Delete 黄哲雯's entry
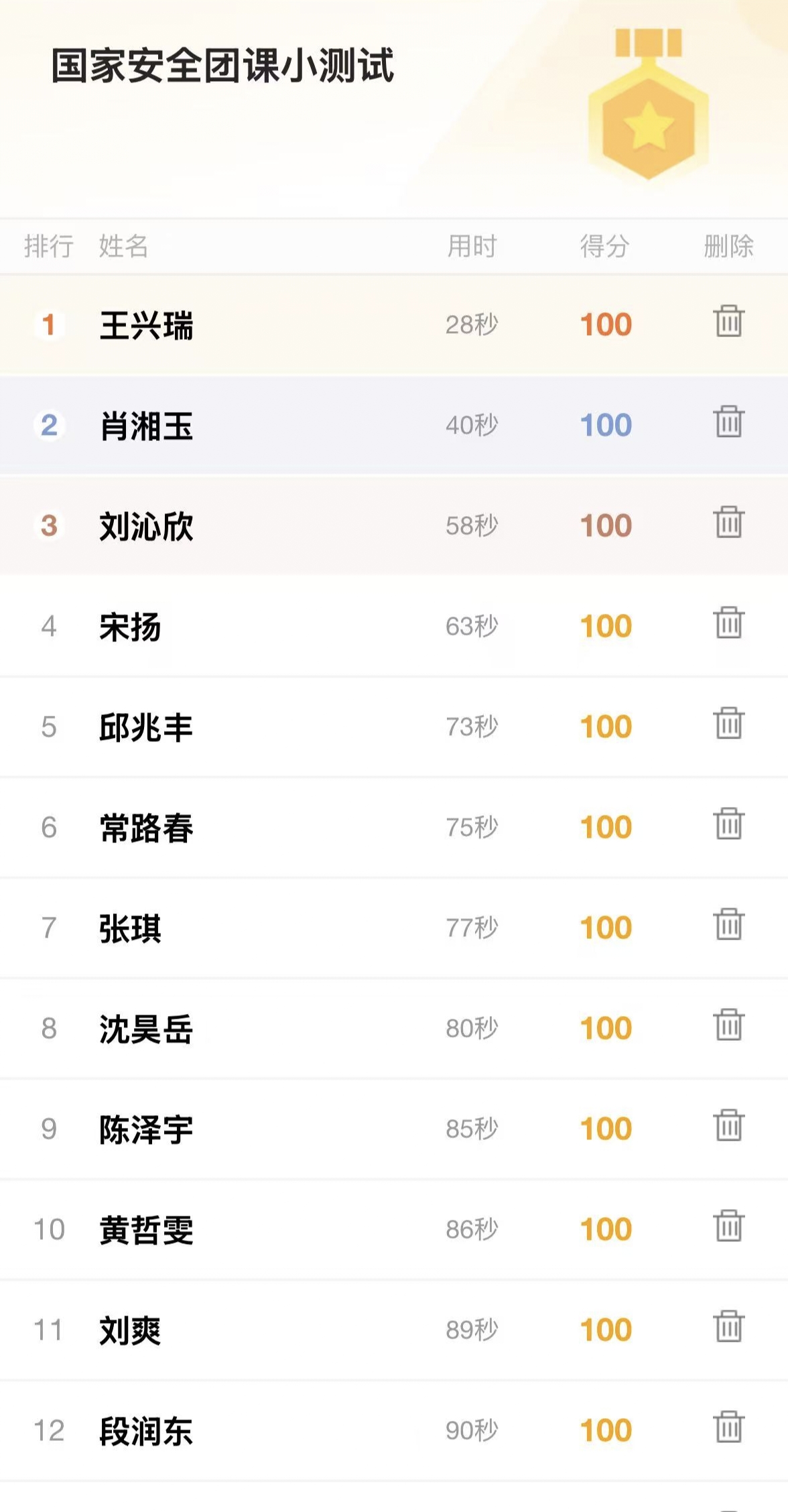Viewport: 788px width, 1512px height. click(x=728, y=1226)
